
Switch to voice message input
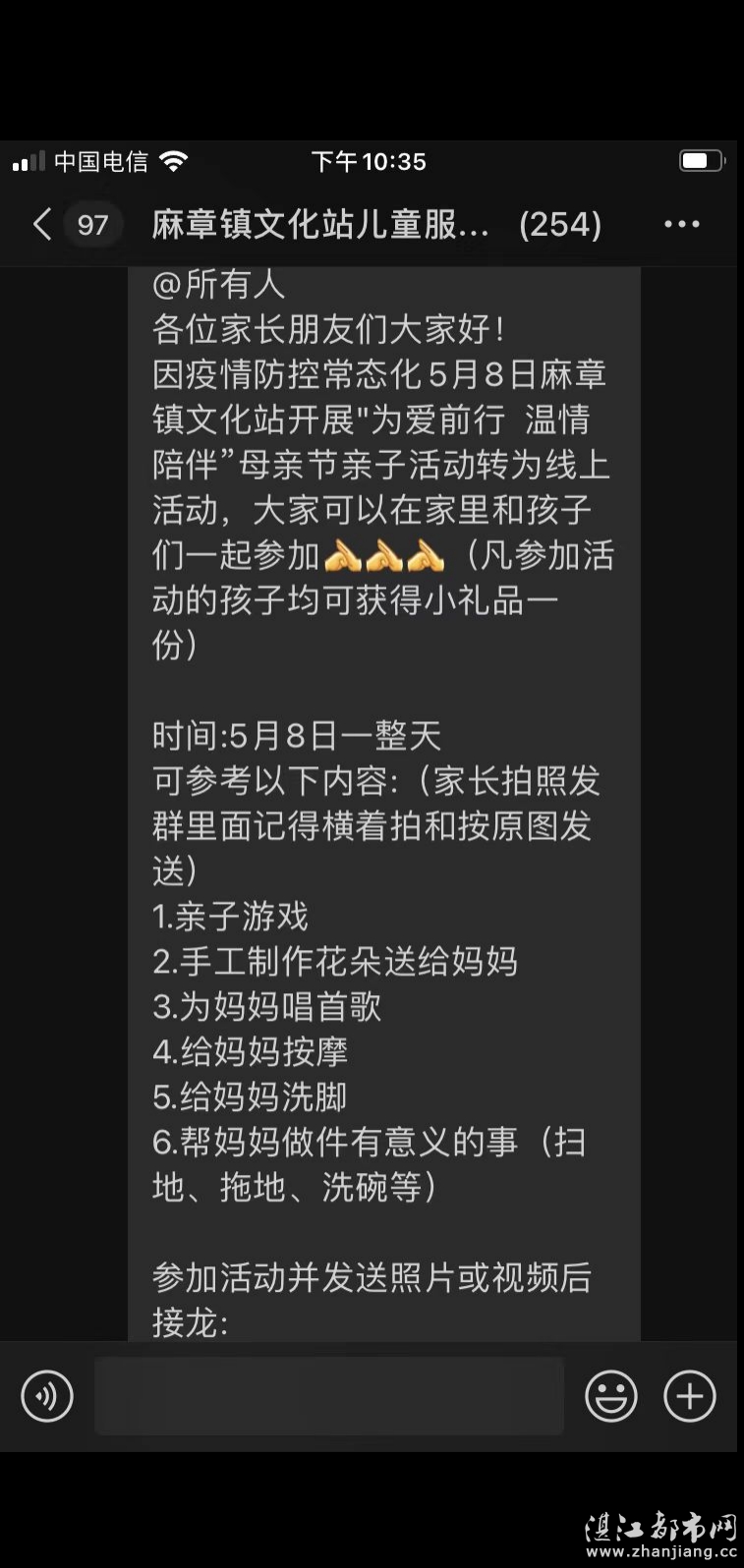(47, 1395)
